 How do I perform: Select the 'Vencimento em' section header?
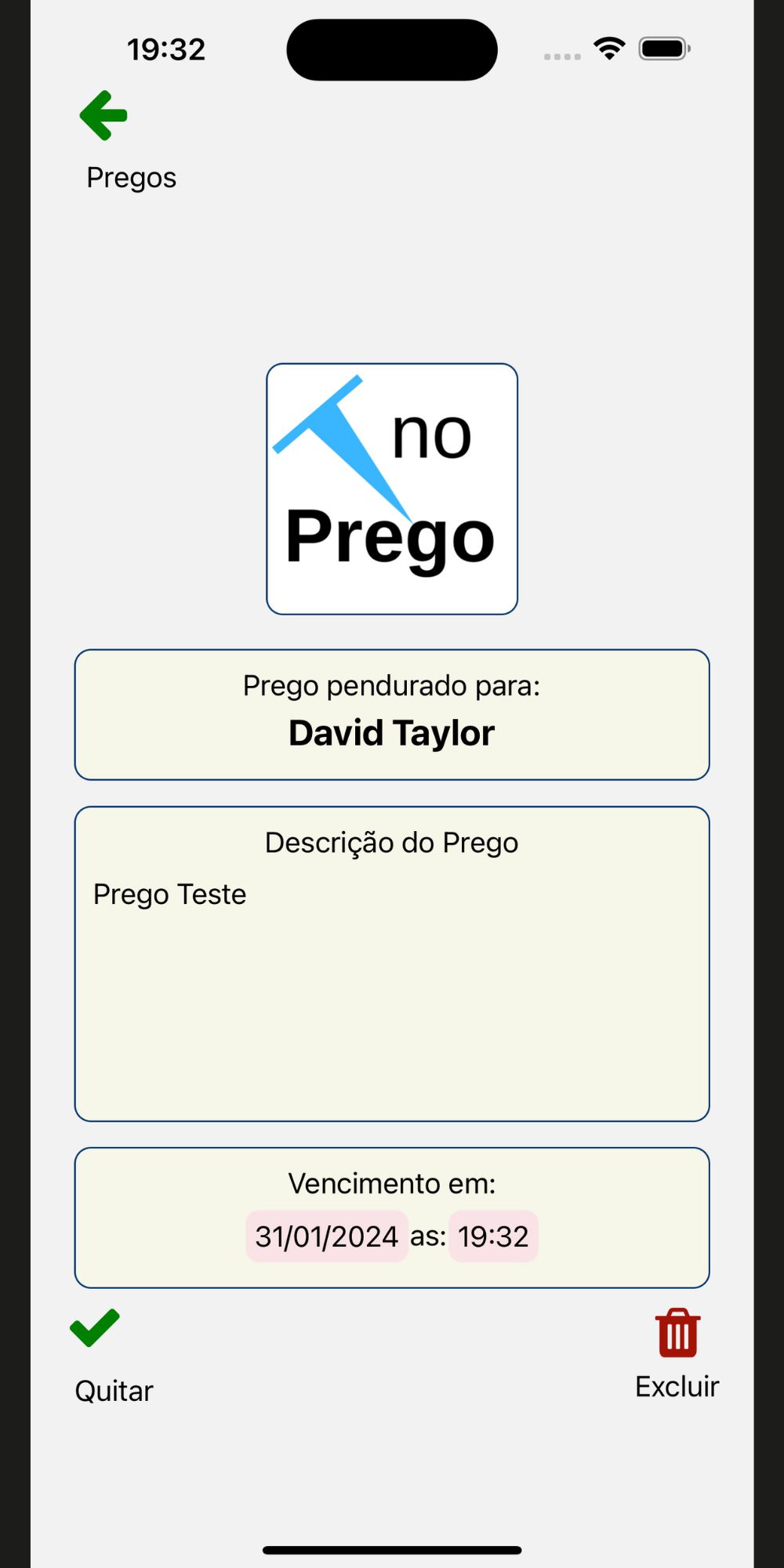tap(392, 1184)
